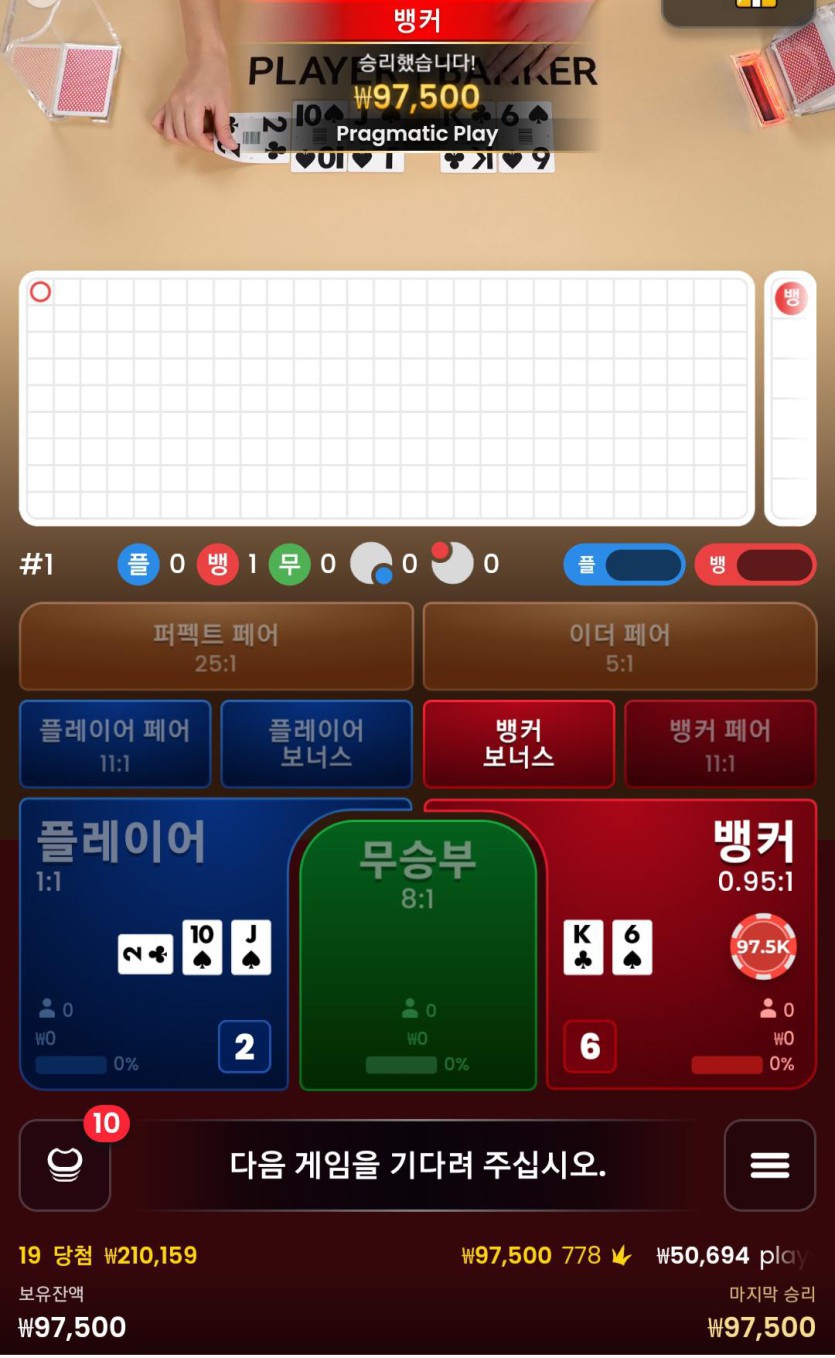Bet on 뱅커 페어 11:1
The height and width of the screenshot is (1358, 835).
click(720, 744)
